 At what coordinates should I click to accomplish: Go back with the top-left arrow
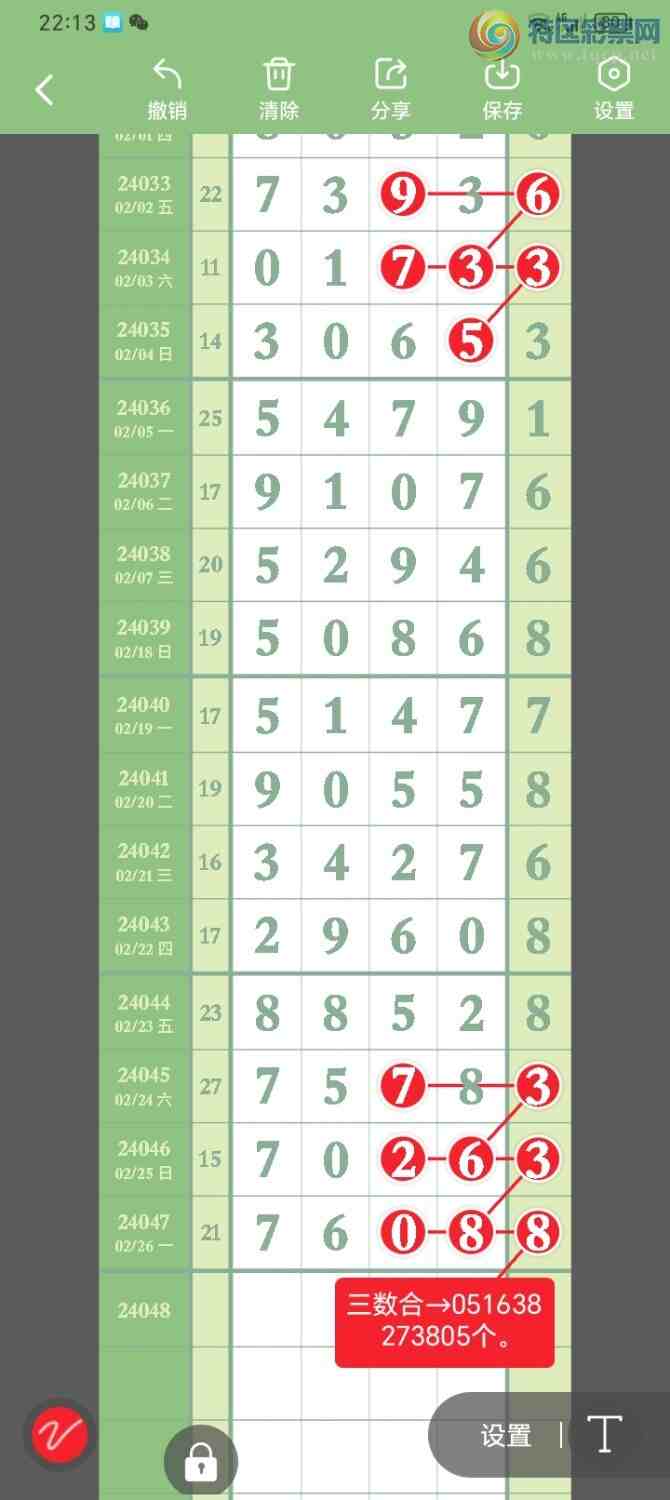[x=44, y=90]
